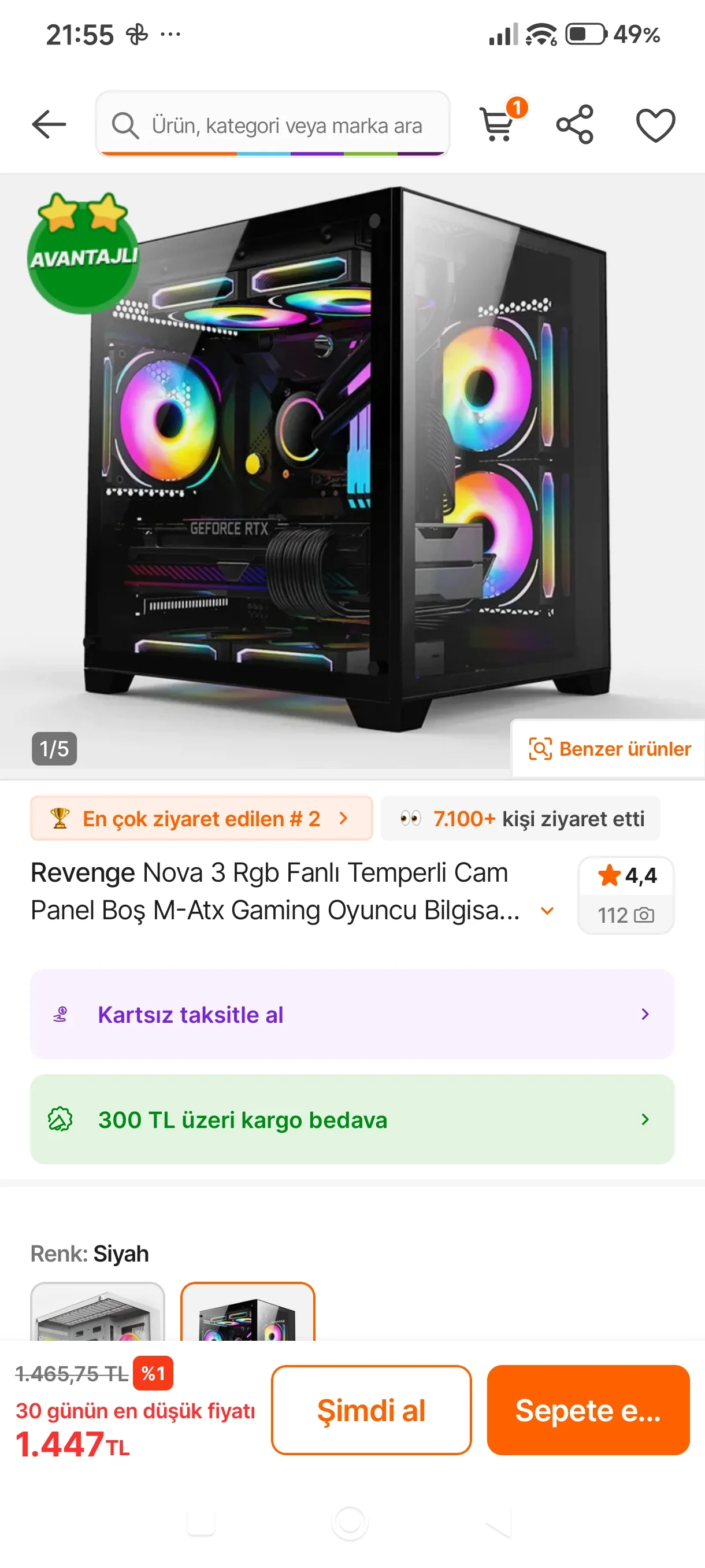Open the product search field

pyautogui.click(x=273, y=124)
